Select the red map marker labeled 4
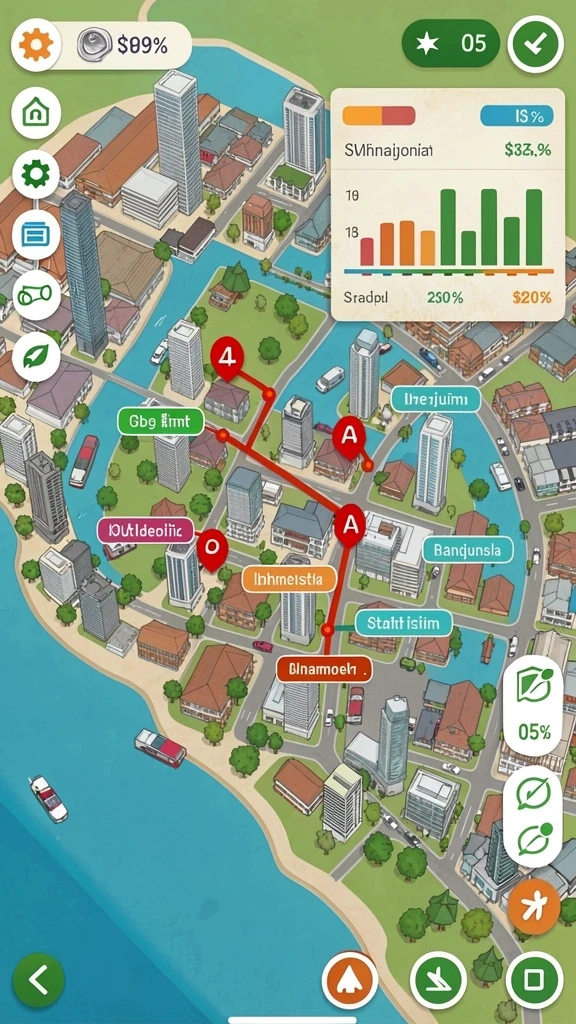The width and height of the screenshot is (576, 1024). click(x=227, y=359)
